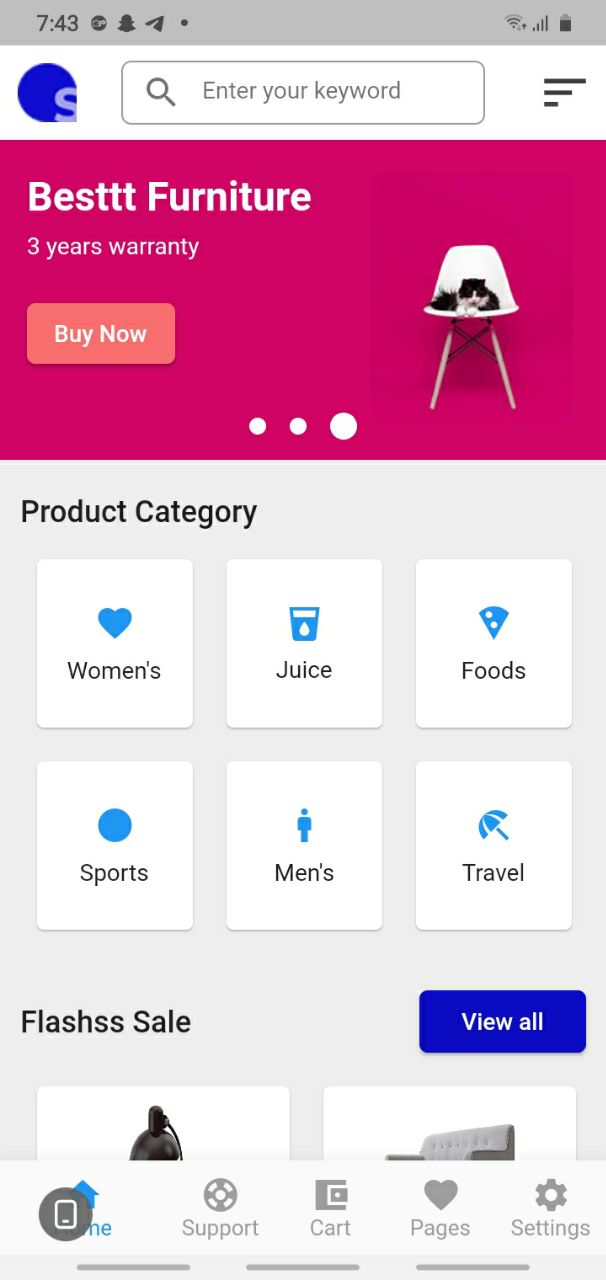Switch to the Support tab
606x1280 pixels.
point(220,1209)
